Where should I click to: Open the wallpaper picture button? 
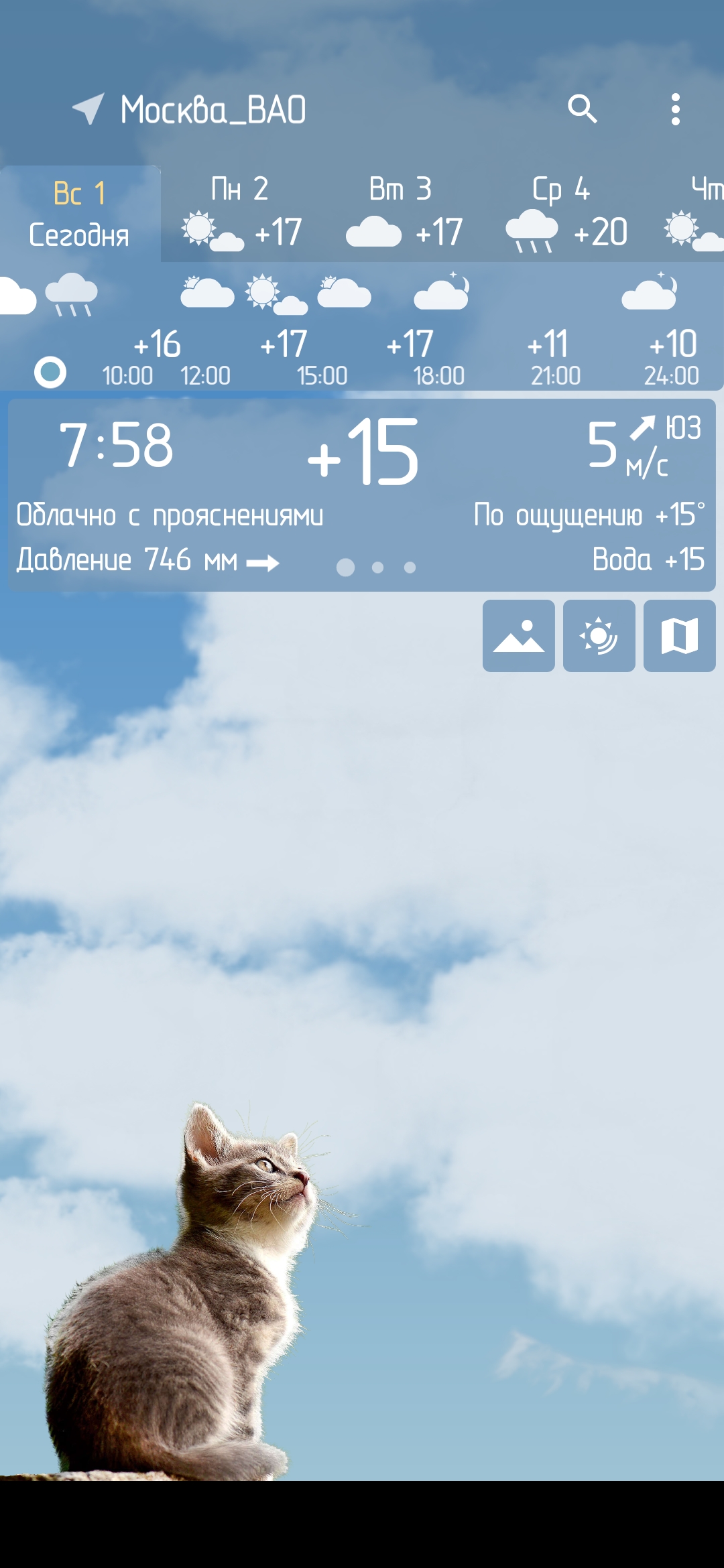click(x=518, y=636)
